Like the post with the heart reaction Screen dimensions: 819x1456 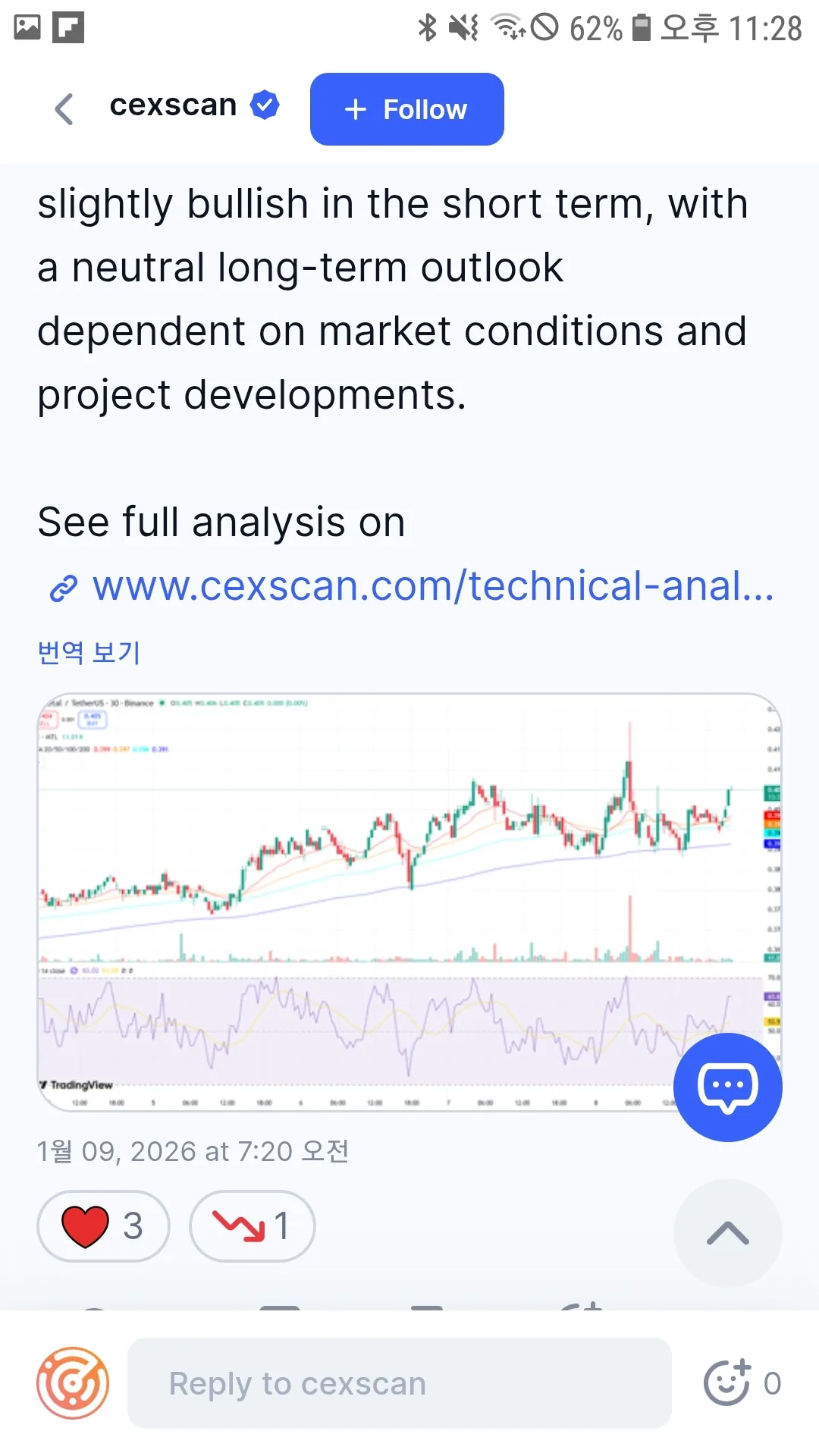coord(103,1225)
